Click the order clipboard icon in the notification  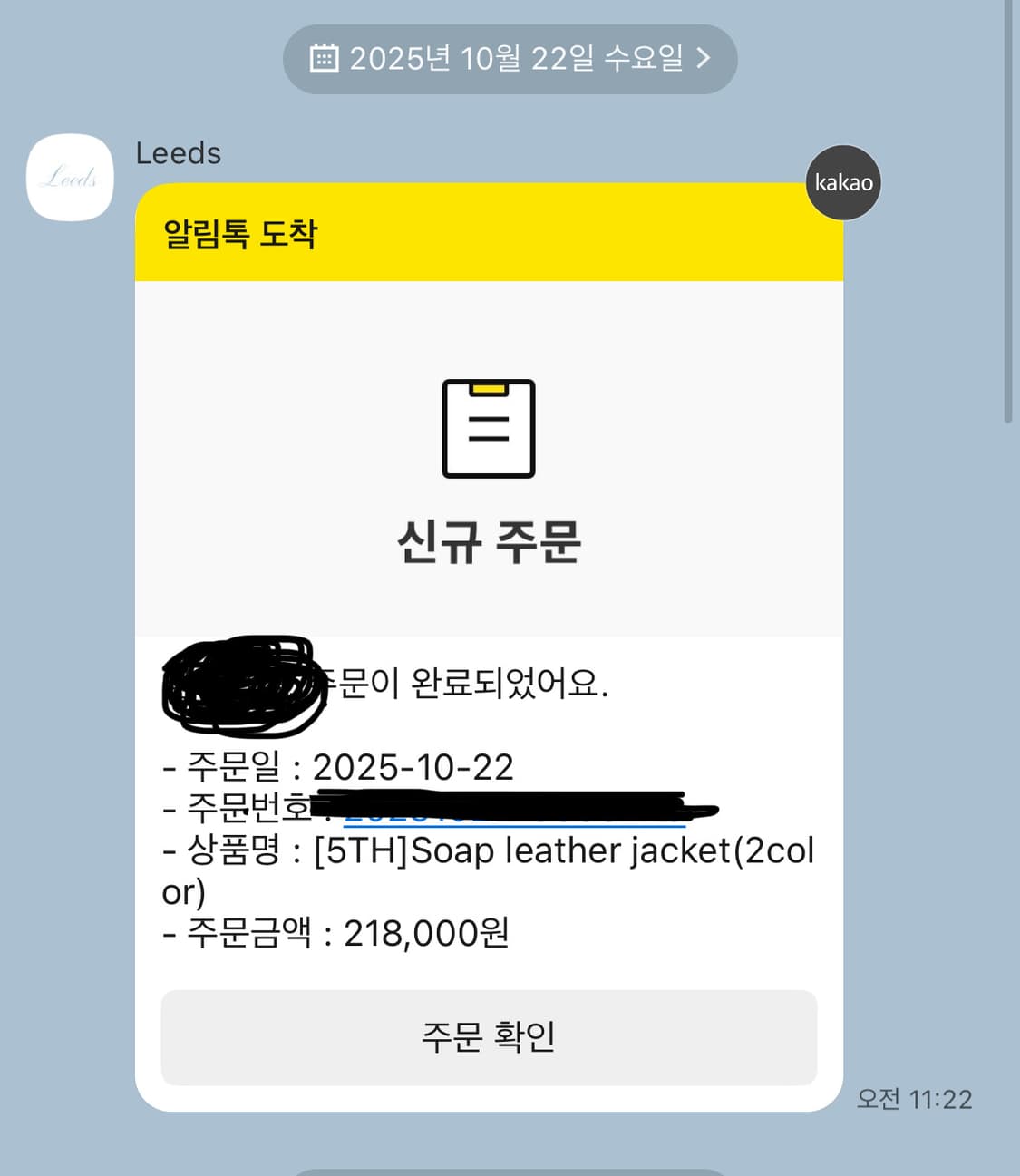pos(489,430)
